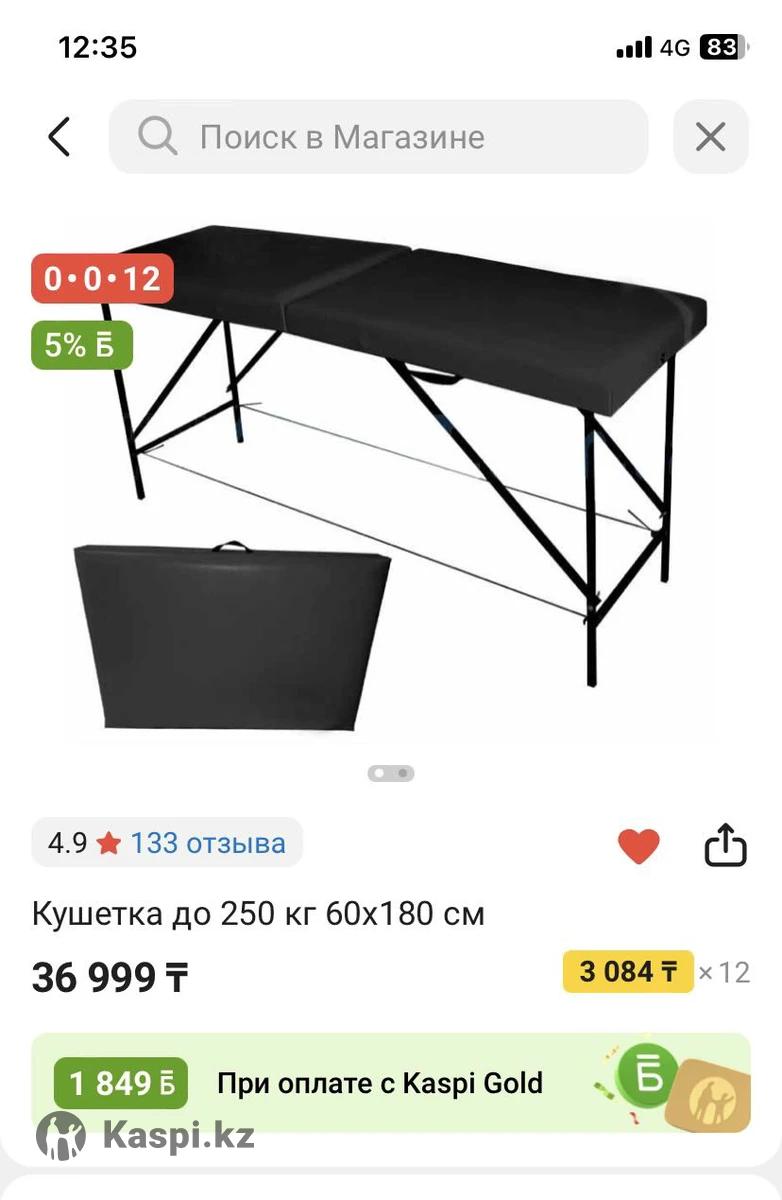782x1200 pixels.
Task: Tap the 'Поиск в Магазине' search field
Action: tap(378, 137)
